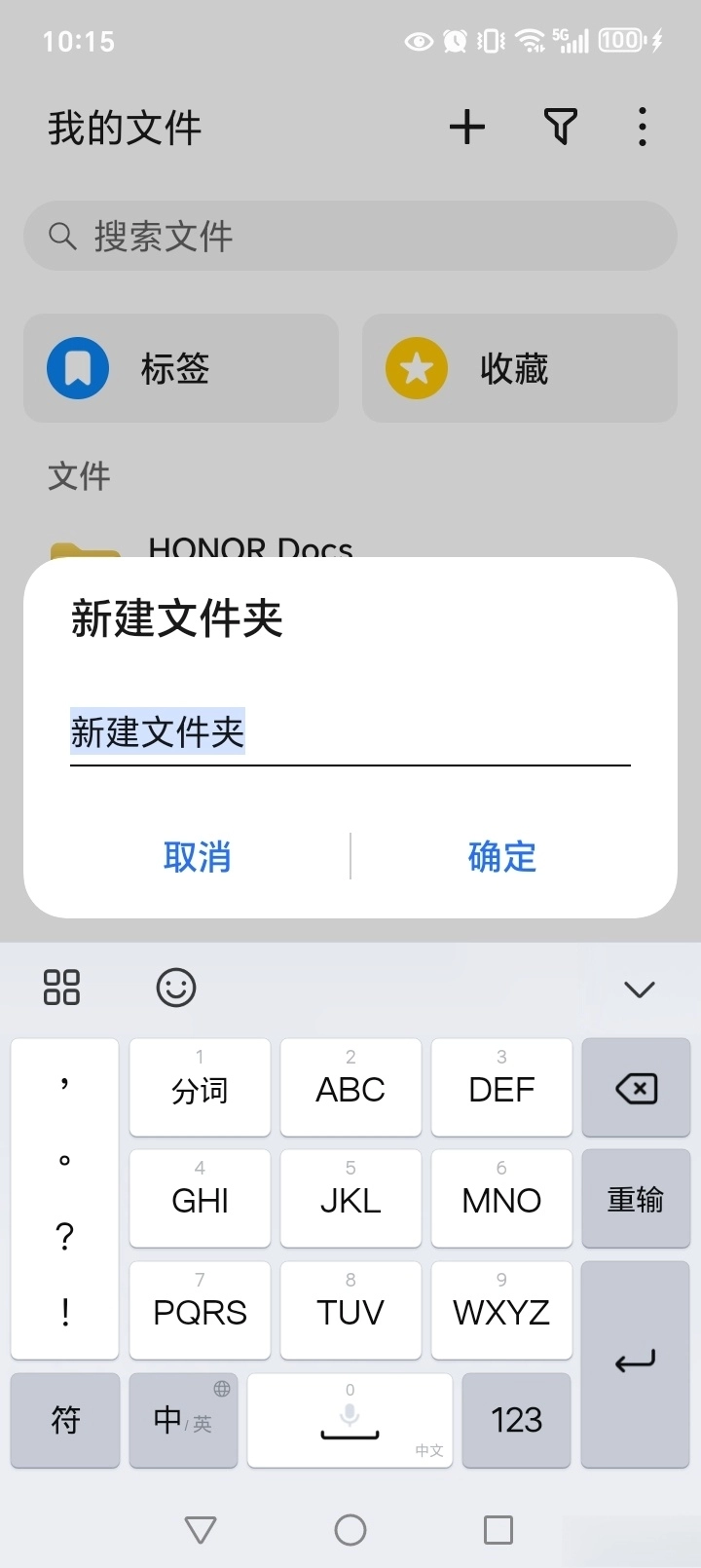This screenshot has height=1568, width=701.
Task: Tap the folder name text field
Action: tap(350, 733)
